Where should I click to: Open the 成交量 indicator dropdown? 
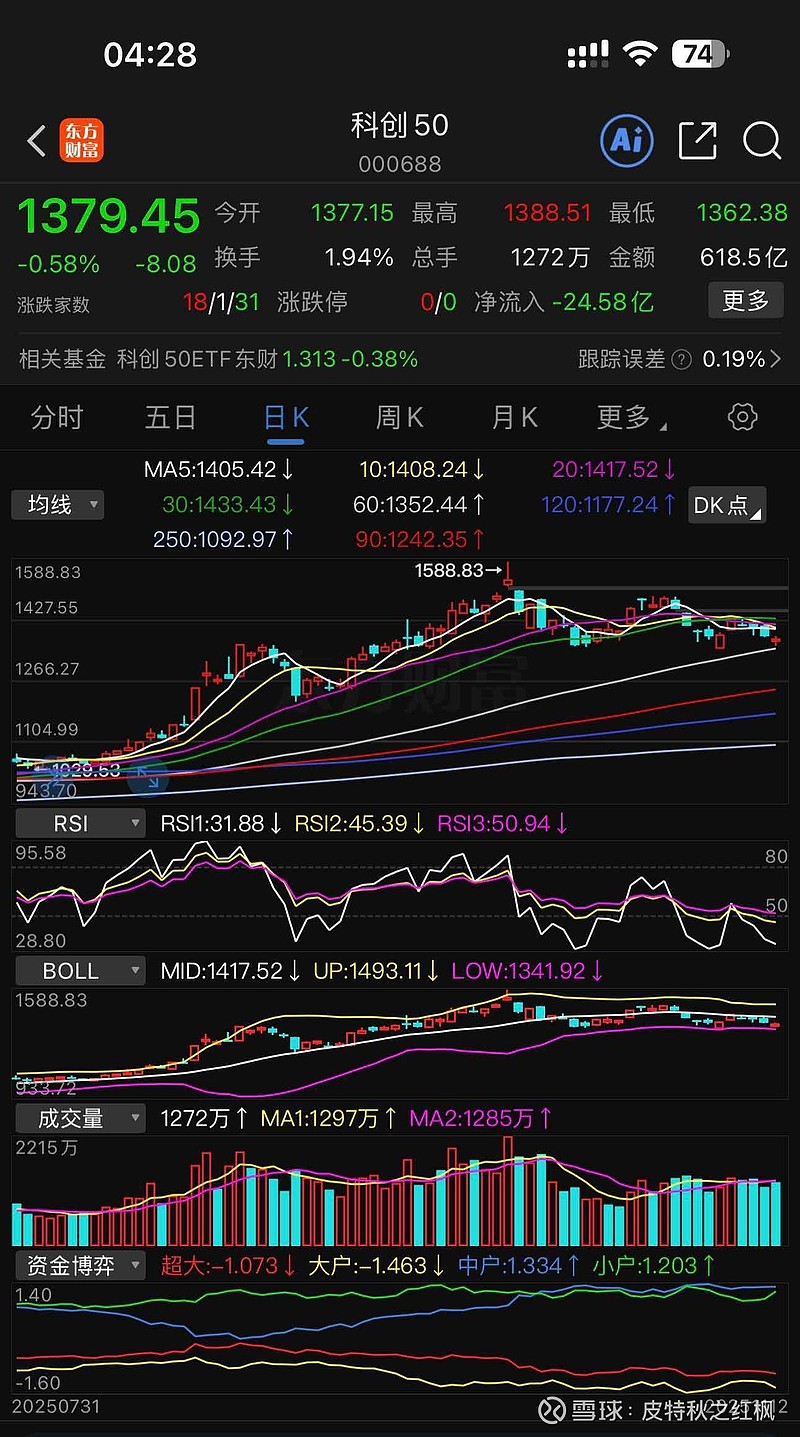pyautogui.click(x=80, y=1118)
